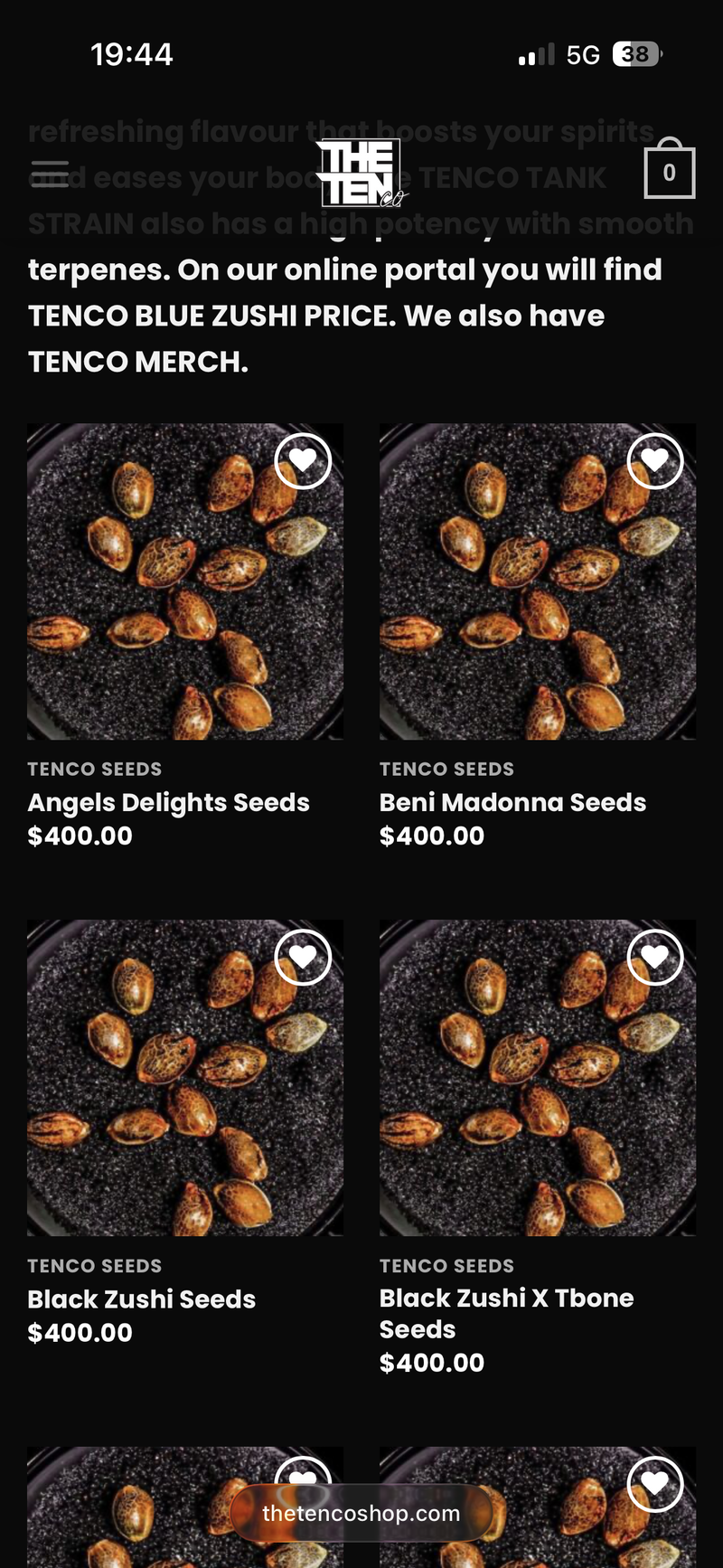Favorite Black Zushi X Tbone Seeds
This screenshot has height=1568, width=723.
(x=654, y=958)
